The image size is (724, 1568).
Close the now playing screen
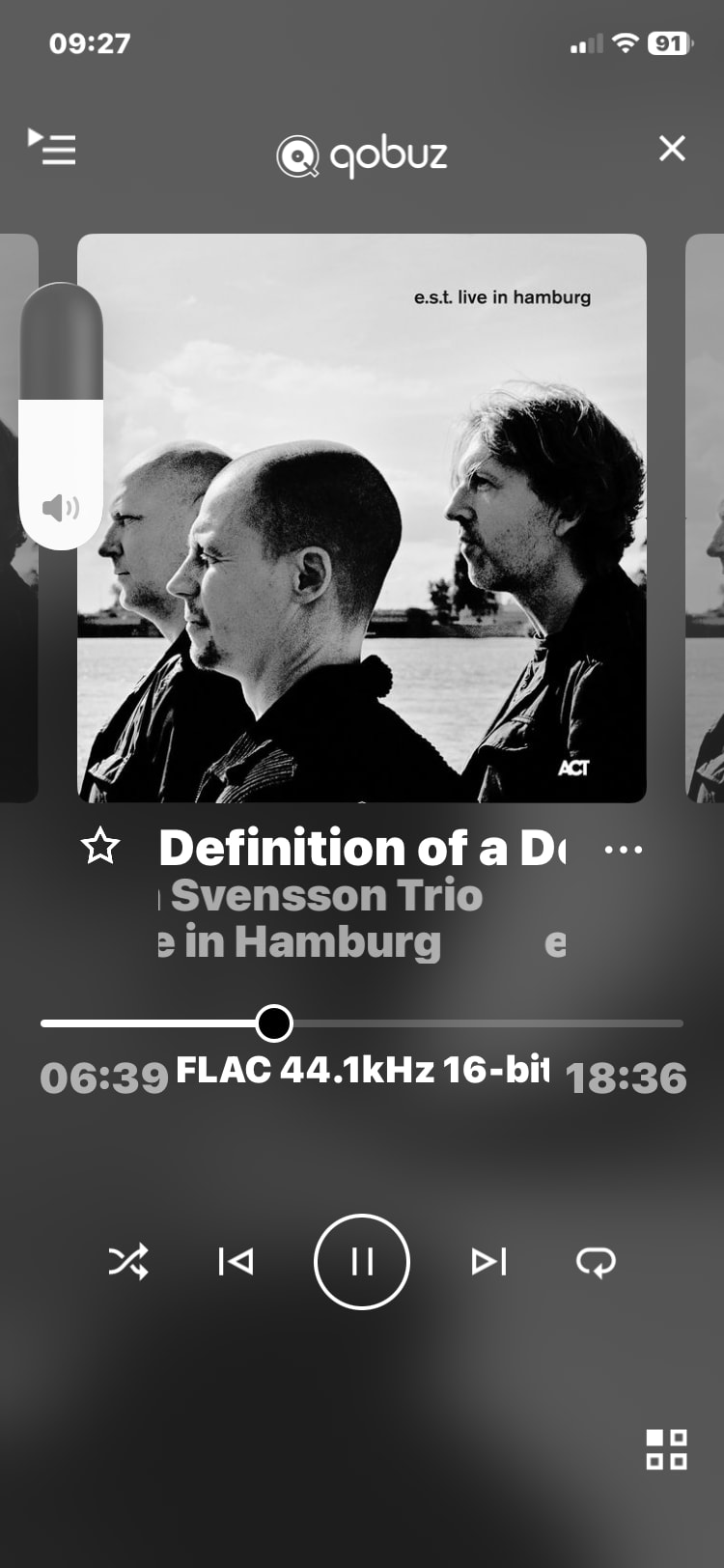pos(672,148)
